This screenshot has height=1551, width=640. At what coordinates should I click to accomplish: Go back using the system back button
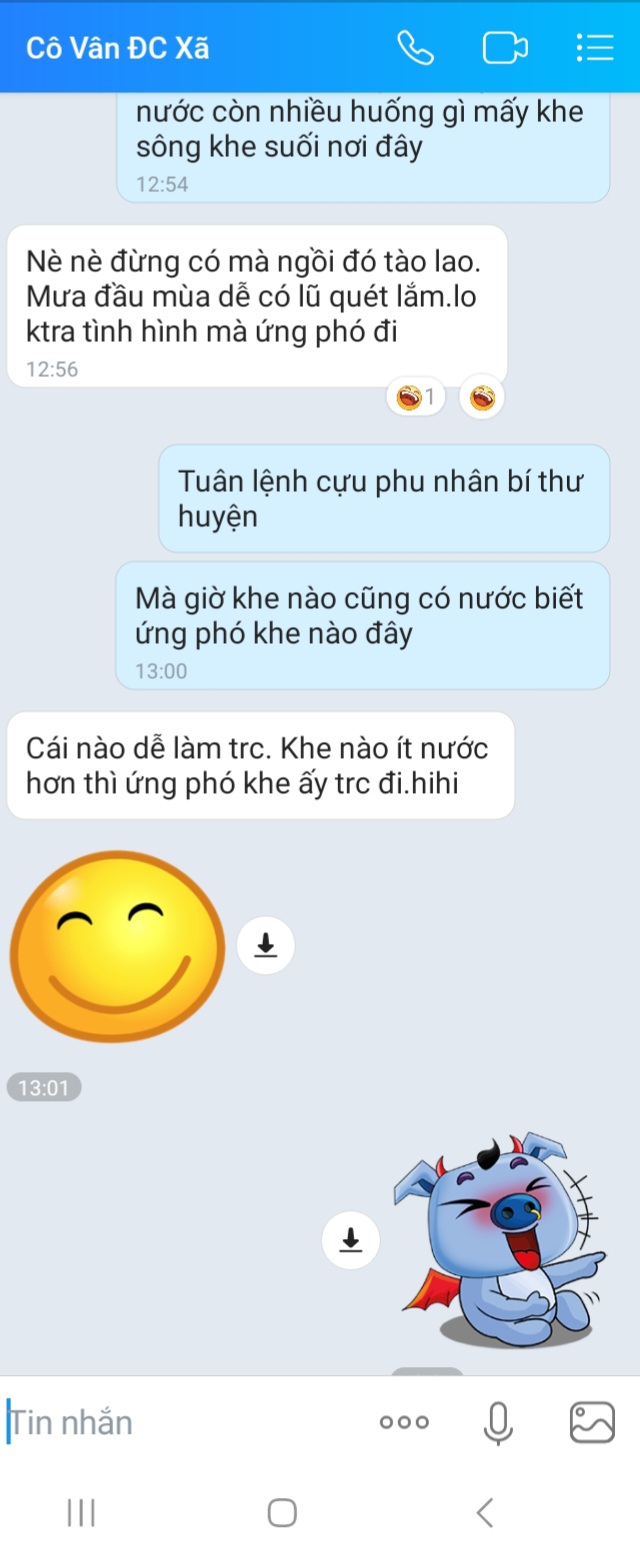pos(485,1513)
